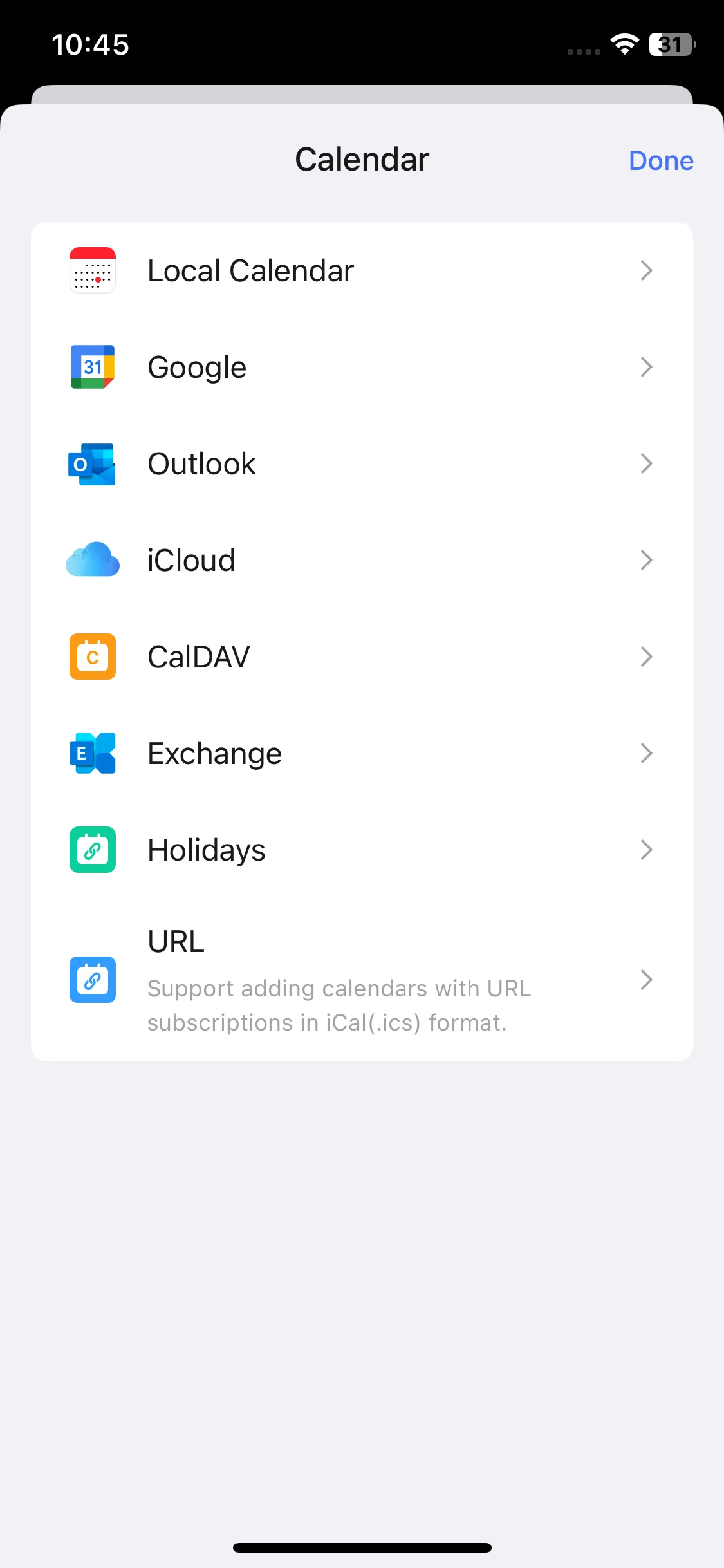
Task: Open the Local Calendar option
Action: [x=362, y=270]
